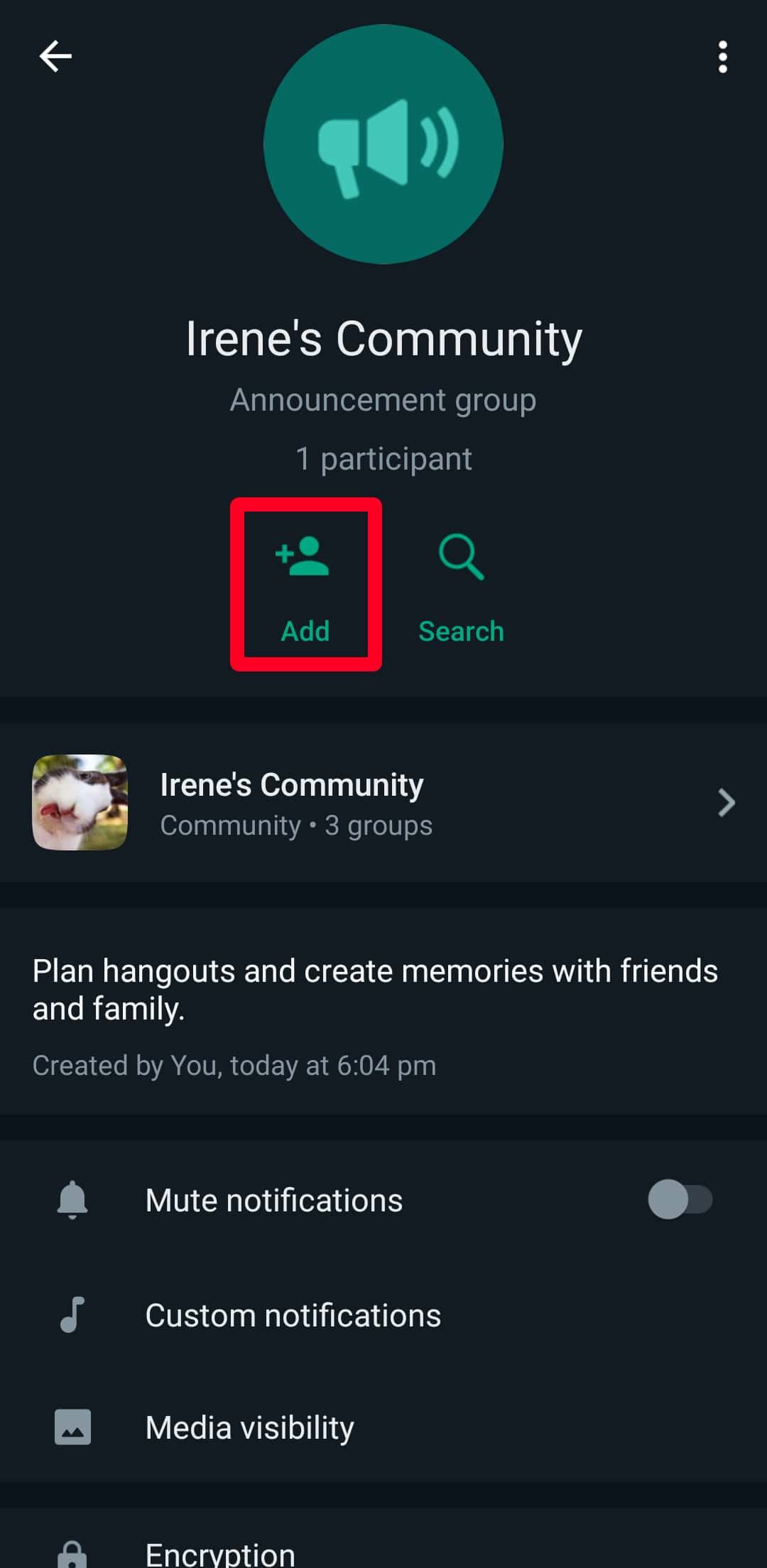Tap the bell icon beside Mute notifications
Screen dimensions: 767x1568
tap(72, 1201)
